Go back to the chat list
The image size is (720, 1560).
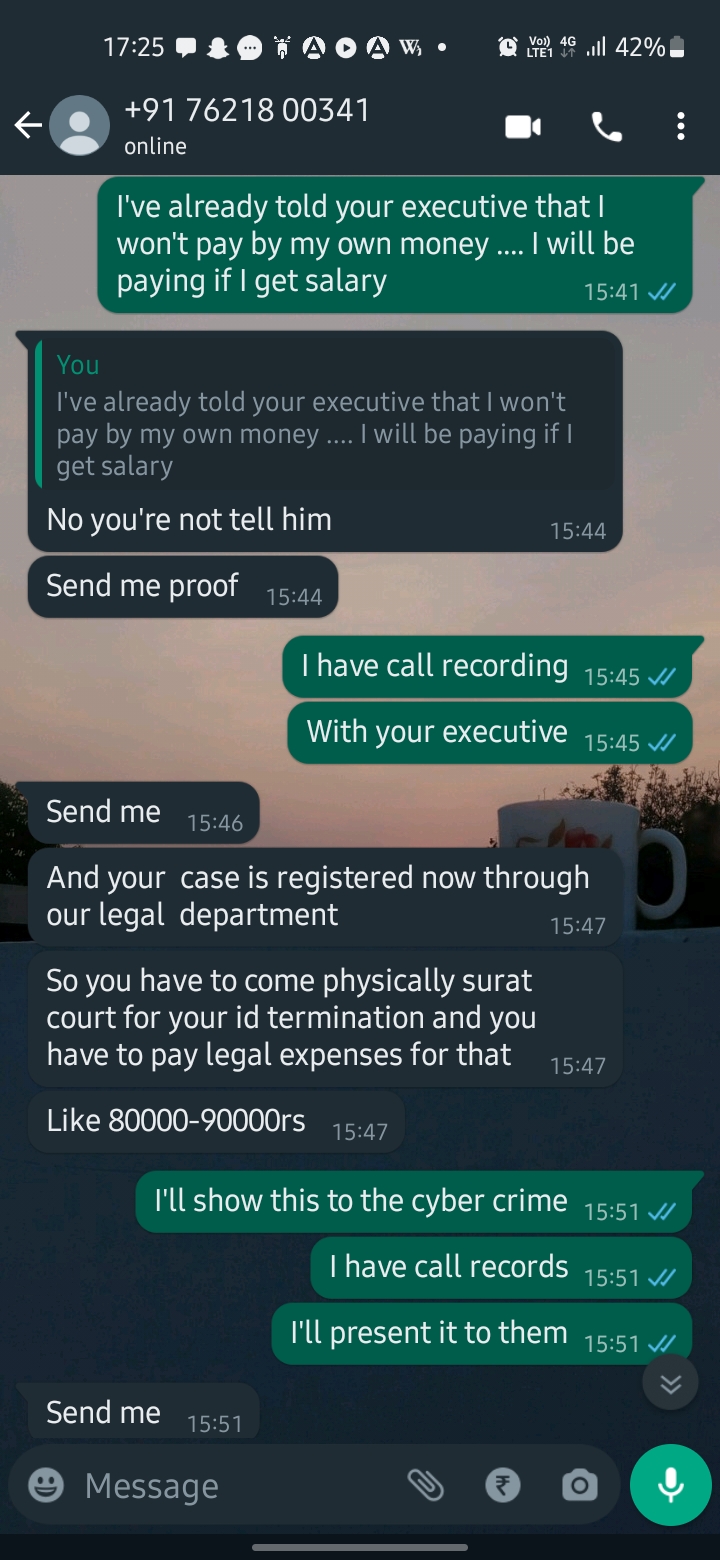click(28, 126)
